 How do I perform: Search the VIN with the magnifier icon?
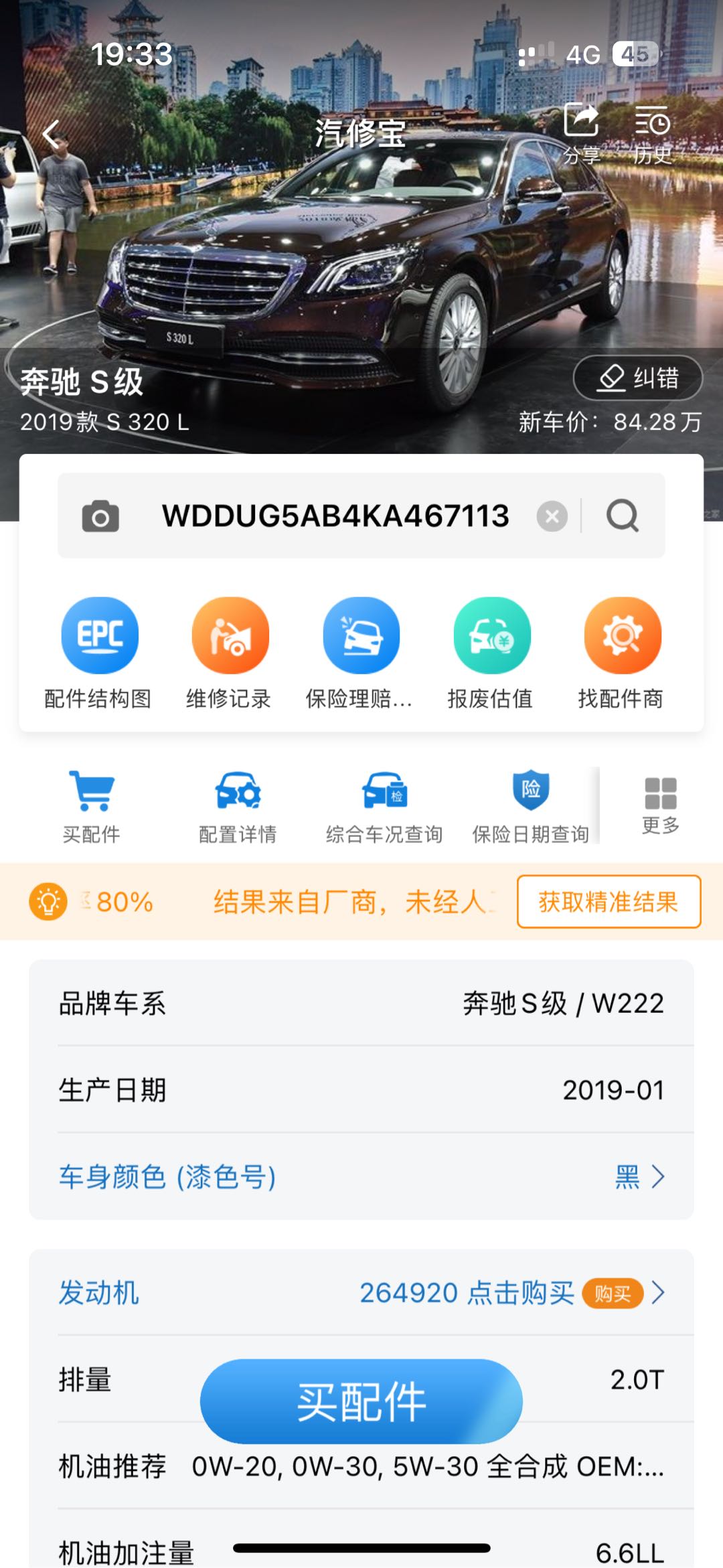click(623, 516)
